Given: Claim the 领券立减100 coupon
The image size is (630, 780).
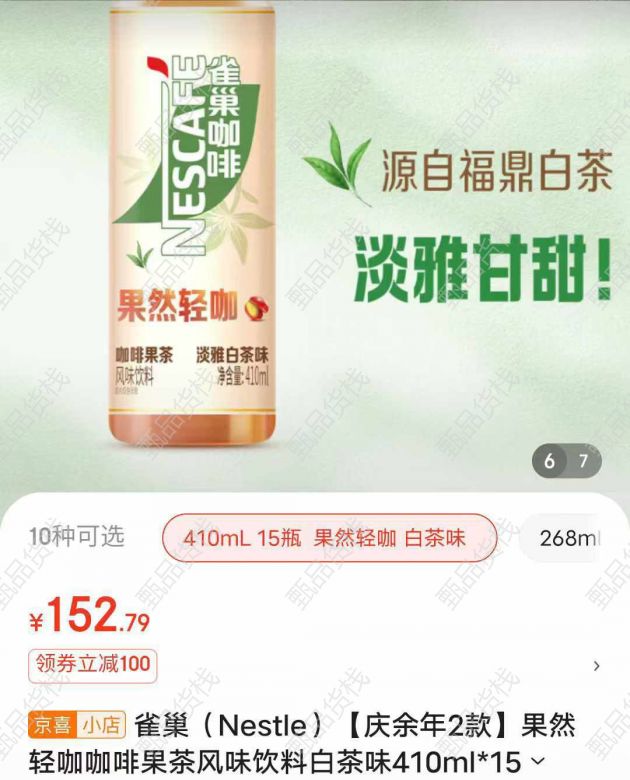Looking at the screenshot, I should [92, 664].
